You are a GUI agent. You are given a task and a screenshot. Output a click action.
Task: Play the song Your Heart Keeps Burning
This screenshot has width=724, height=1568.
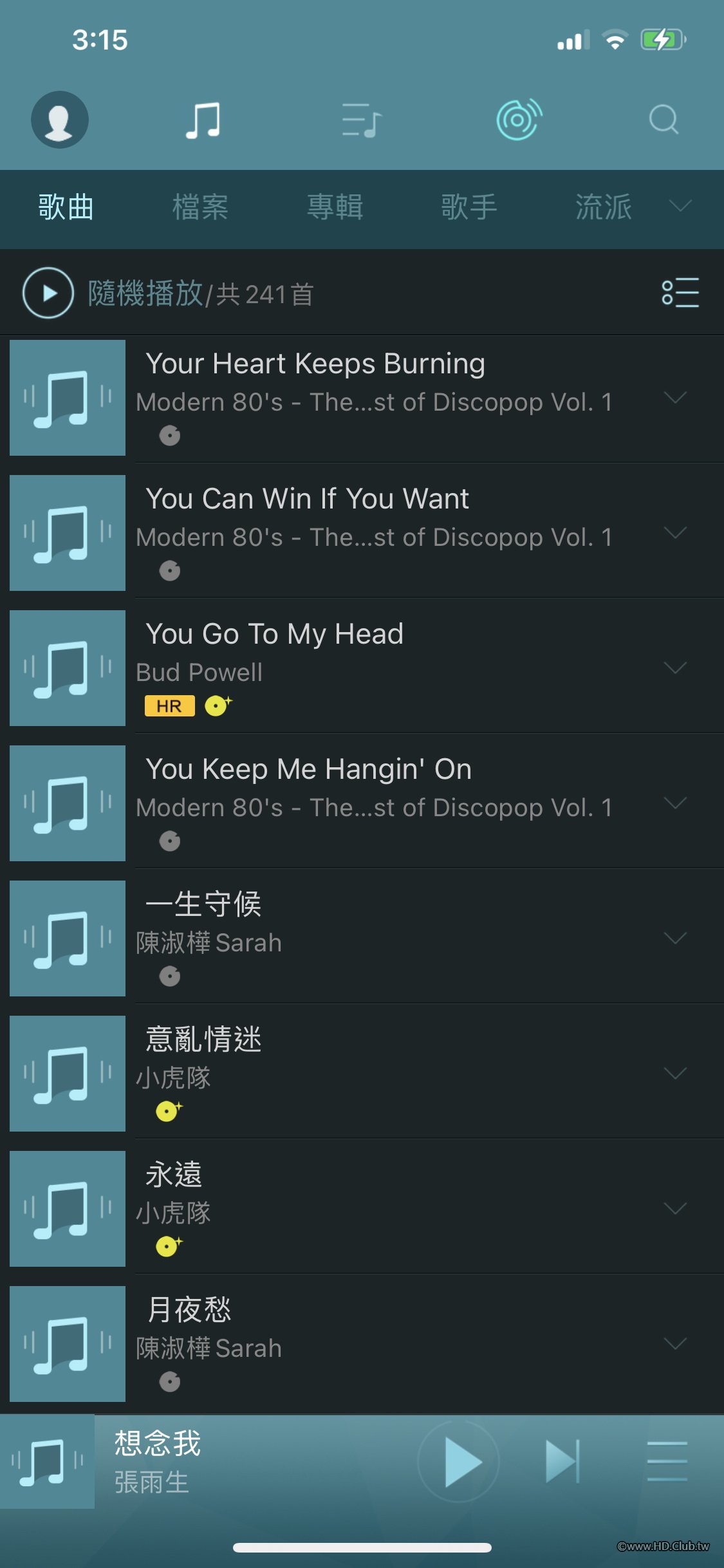pyautogui.click(x=315, y=364)
